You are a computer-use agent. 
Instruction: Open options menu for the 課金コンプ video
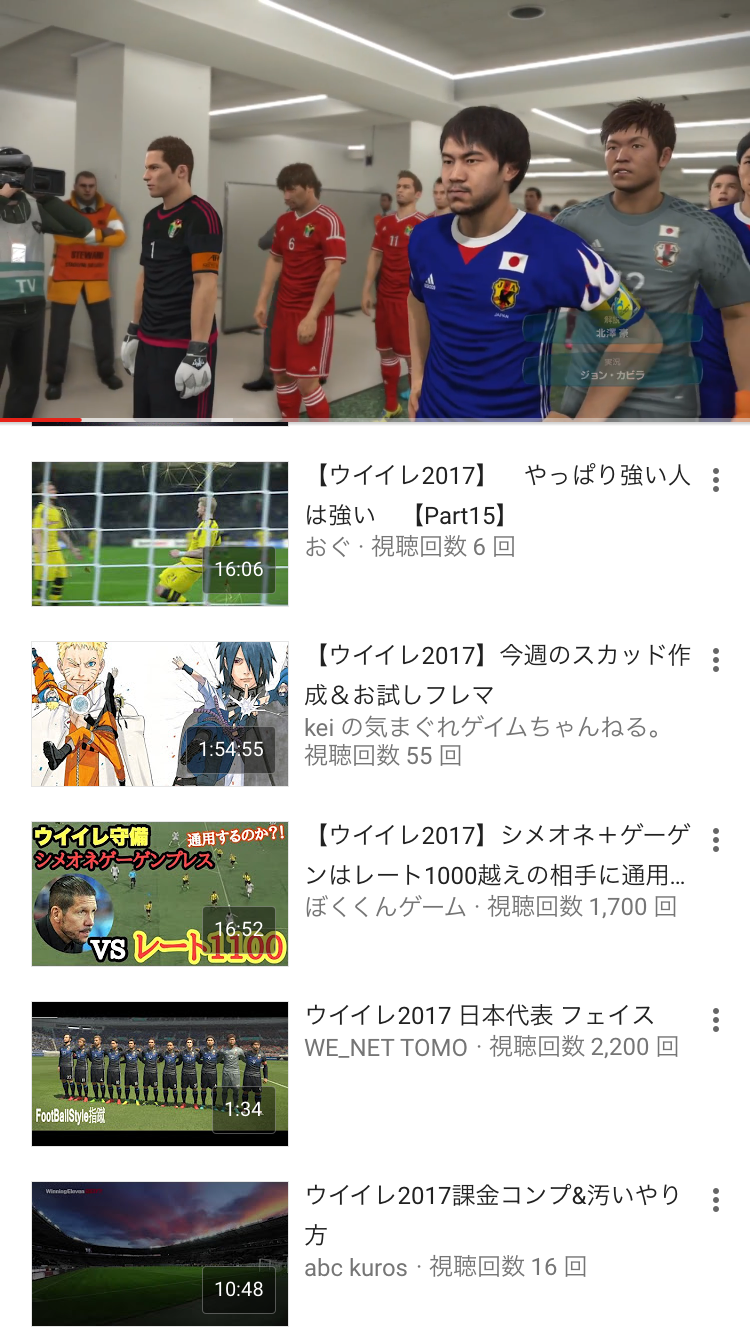715,1200
